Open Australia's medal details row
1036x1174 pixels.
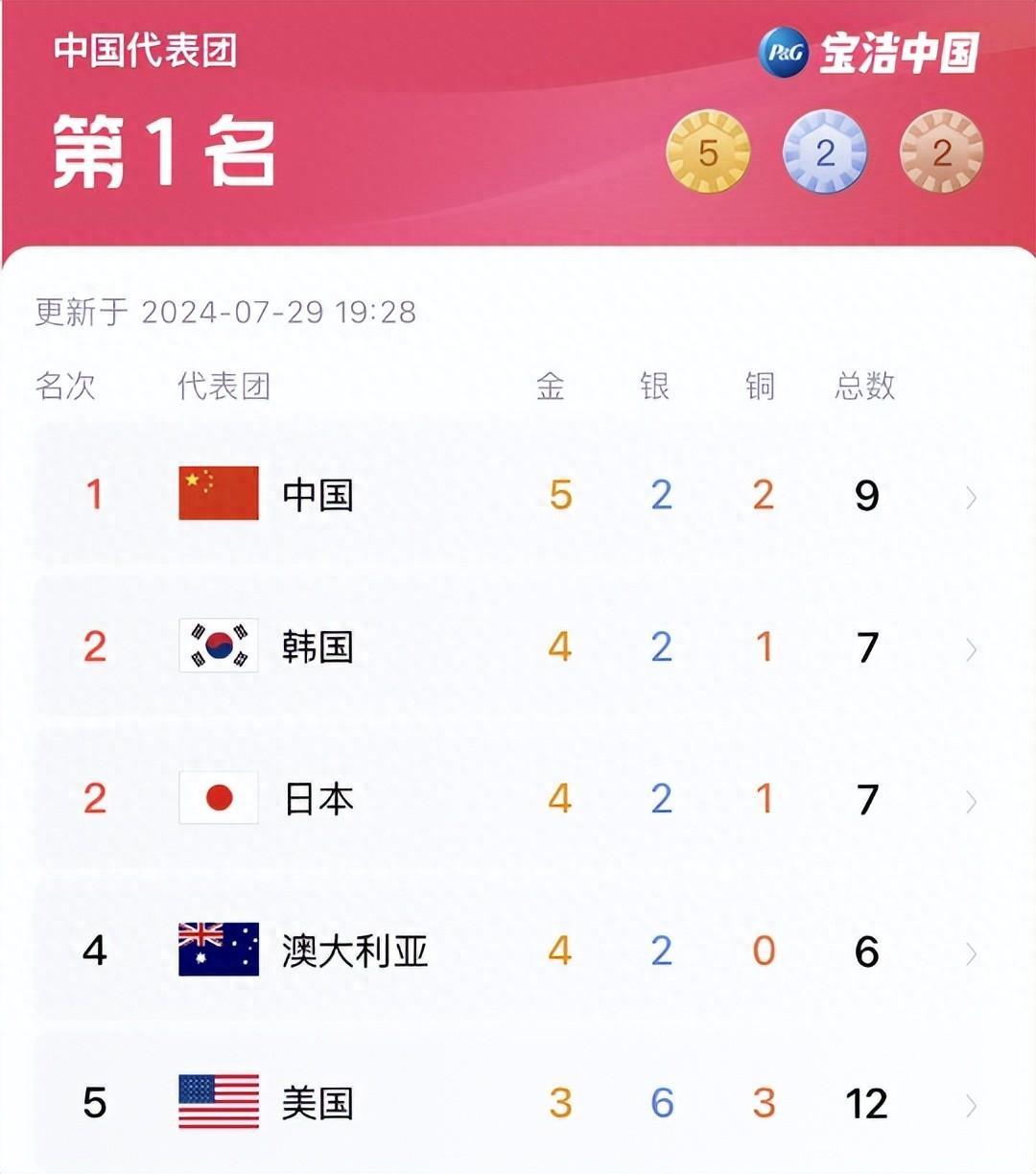coord(971,952)
